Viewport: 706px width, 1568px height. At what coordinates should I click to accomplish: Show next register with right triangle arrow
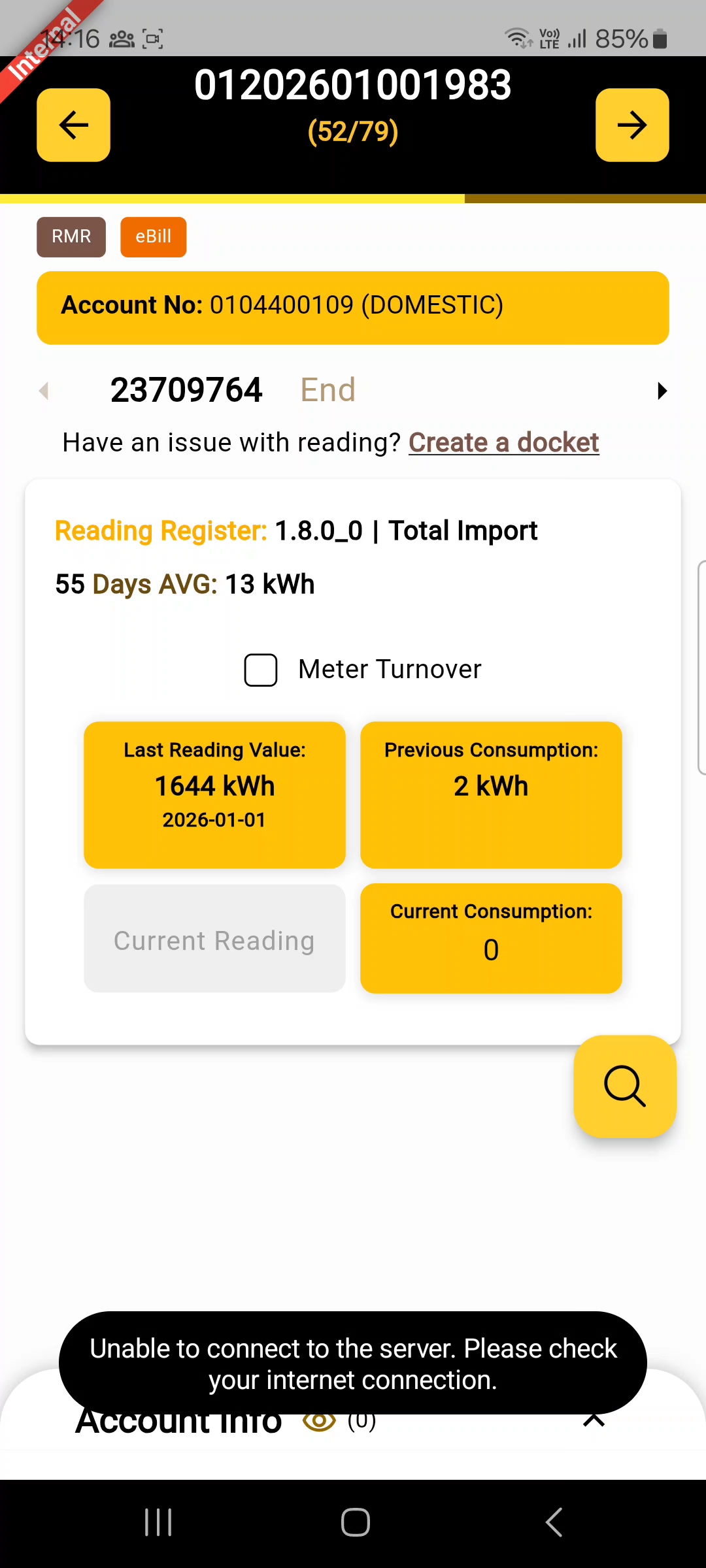tap(662, 391)
